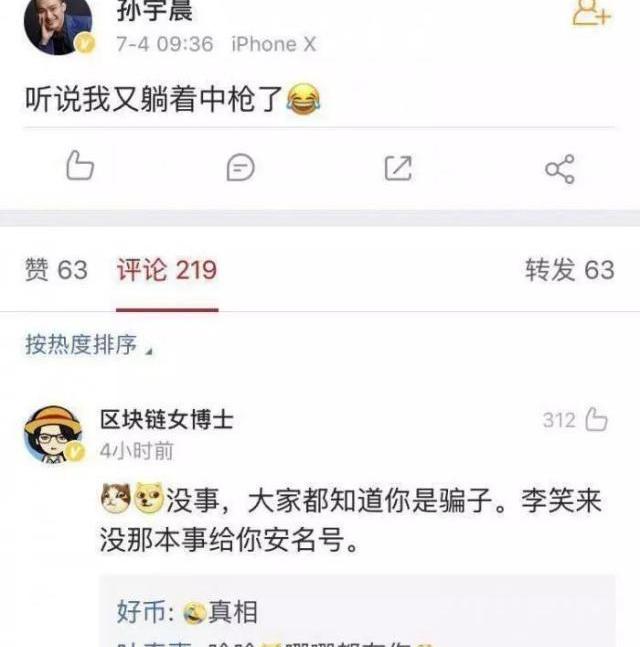This screenshot has height=647, width=640.
Task: Open 好币's reply to the comment
Action: [188, 610]
